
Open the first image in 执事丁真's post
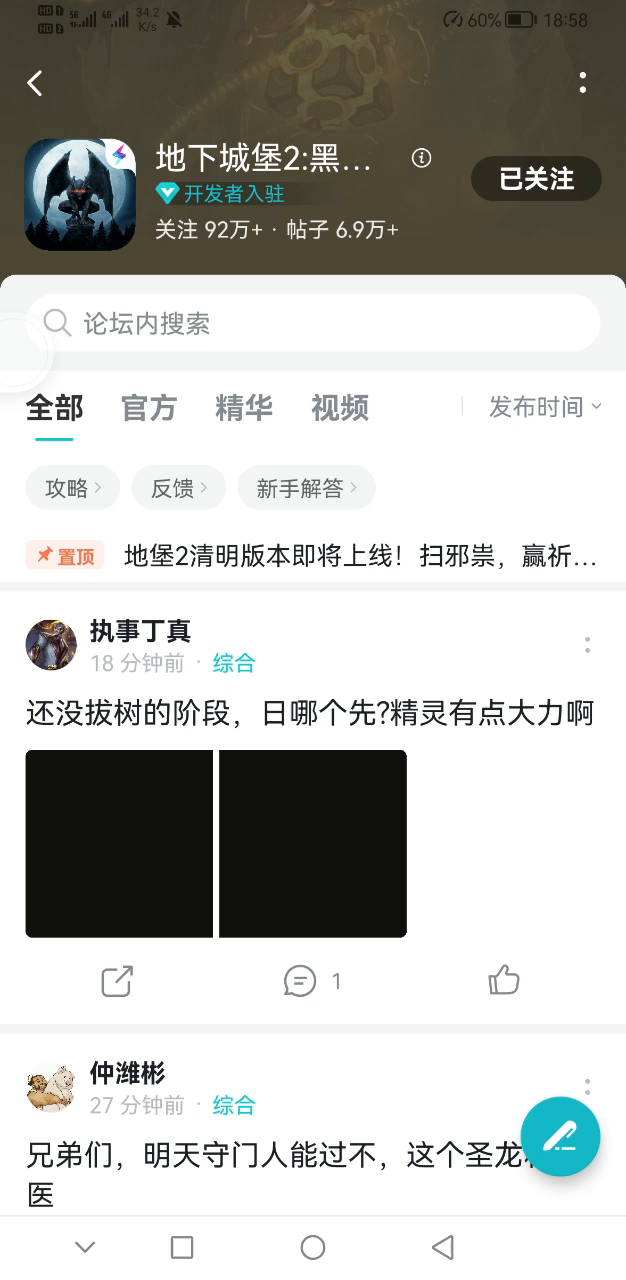coord(119,843)
